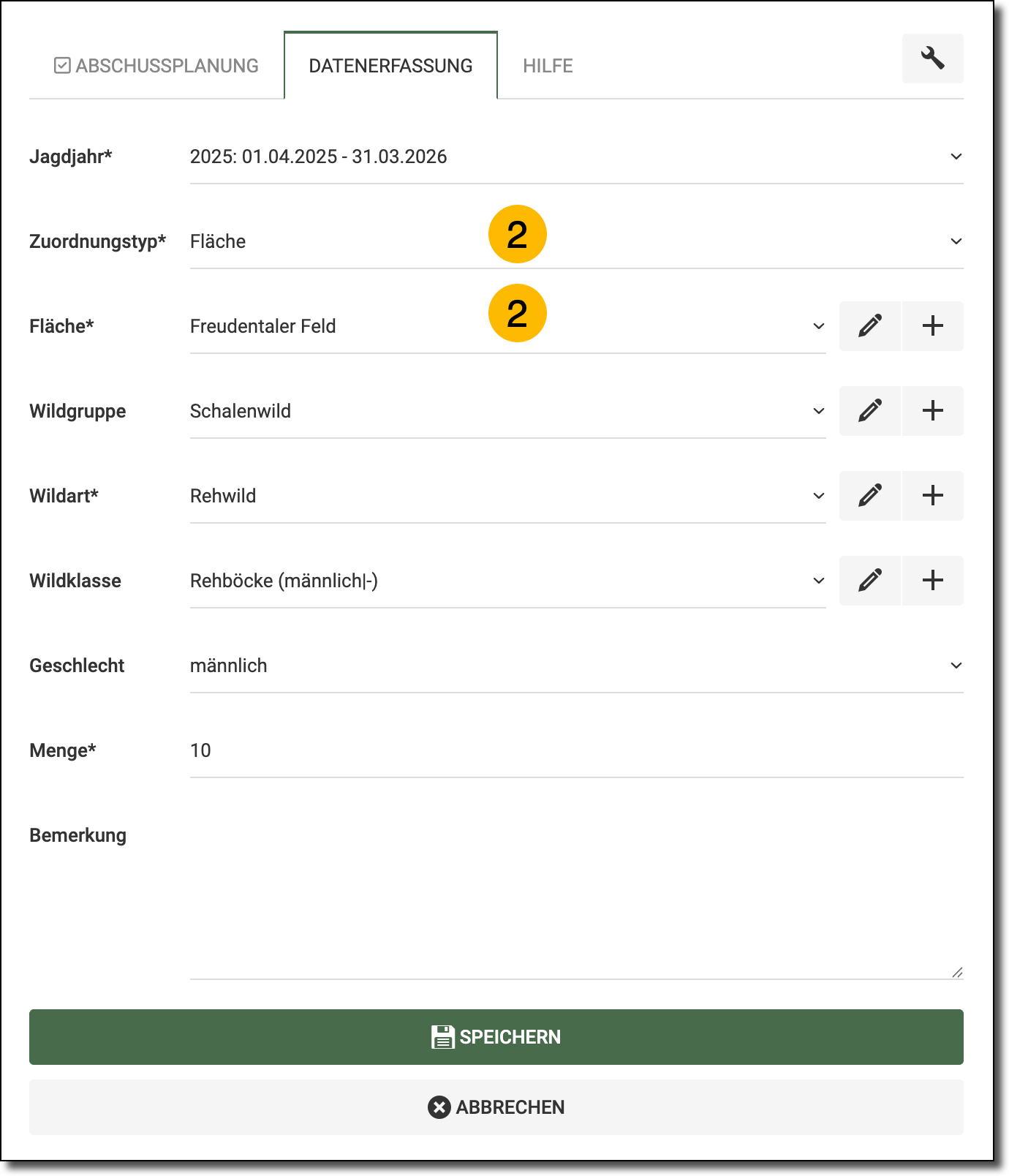Add a new Wildklasse with plus

(932, 581)
